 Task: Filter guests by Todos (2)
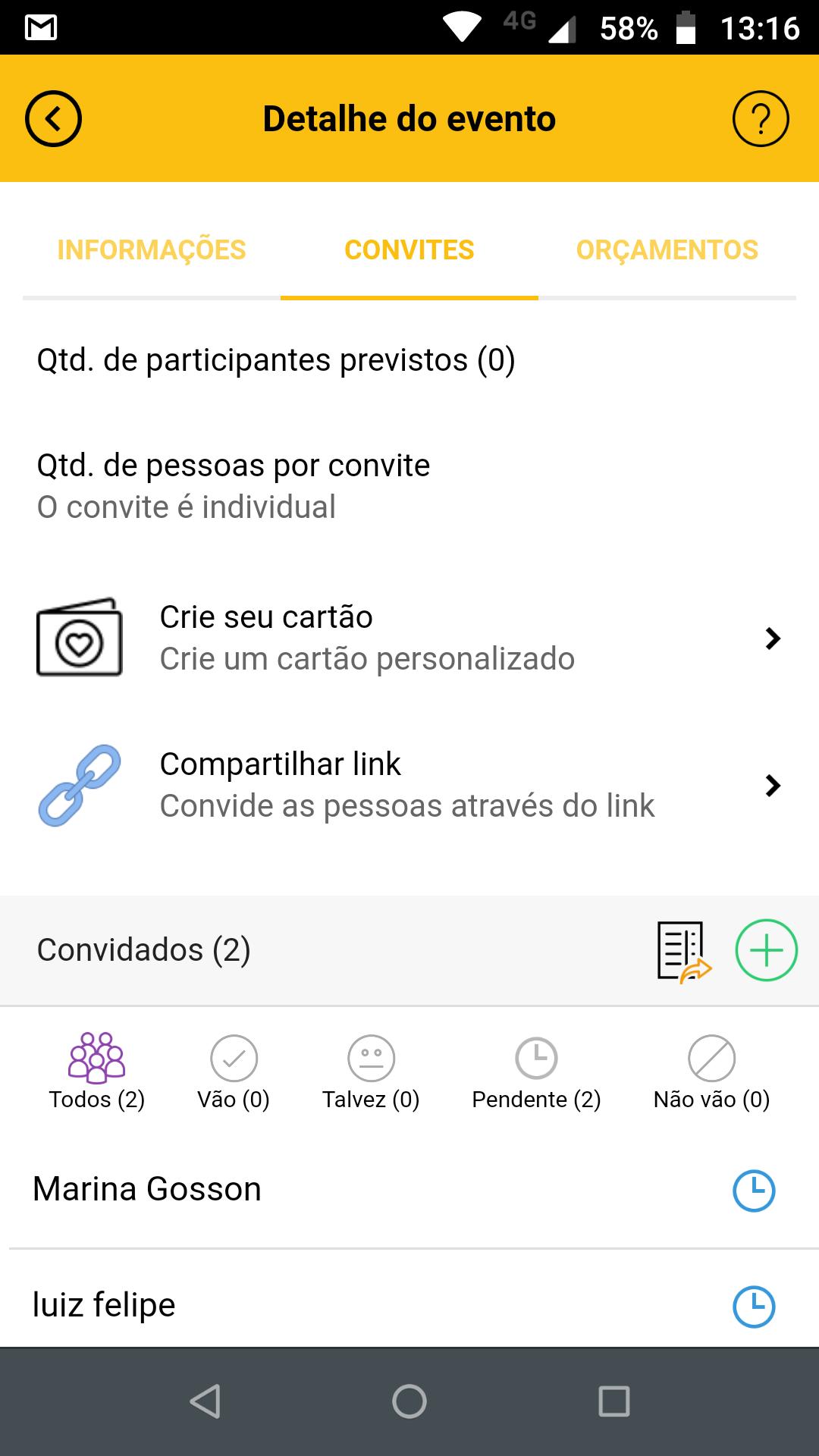coord(97,1072)
